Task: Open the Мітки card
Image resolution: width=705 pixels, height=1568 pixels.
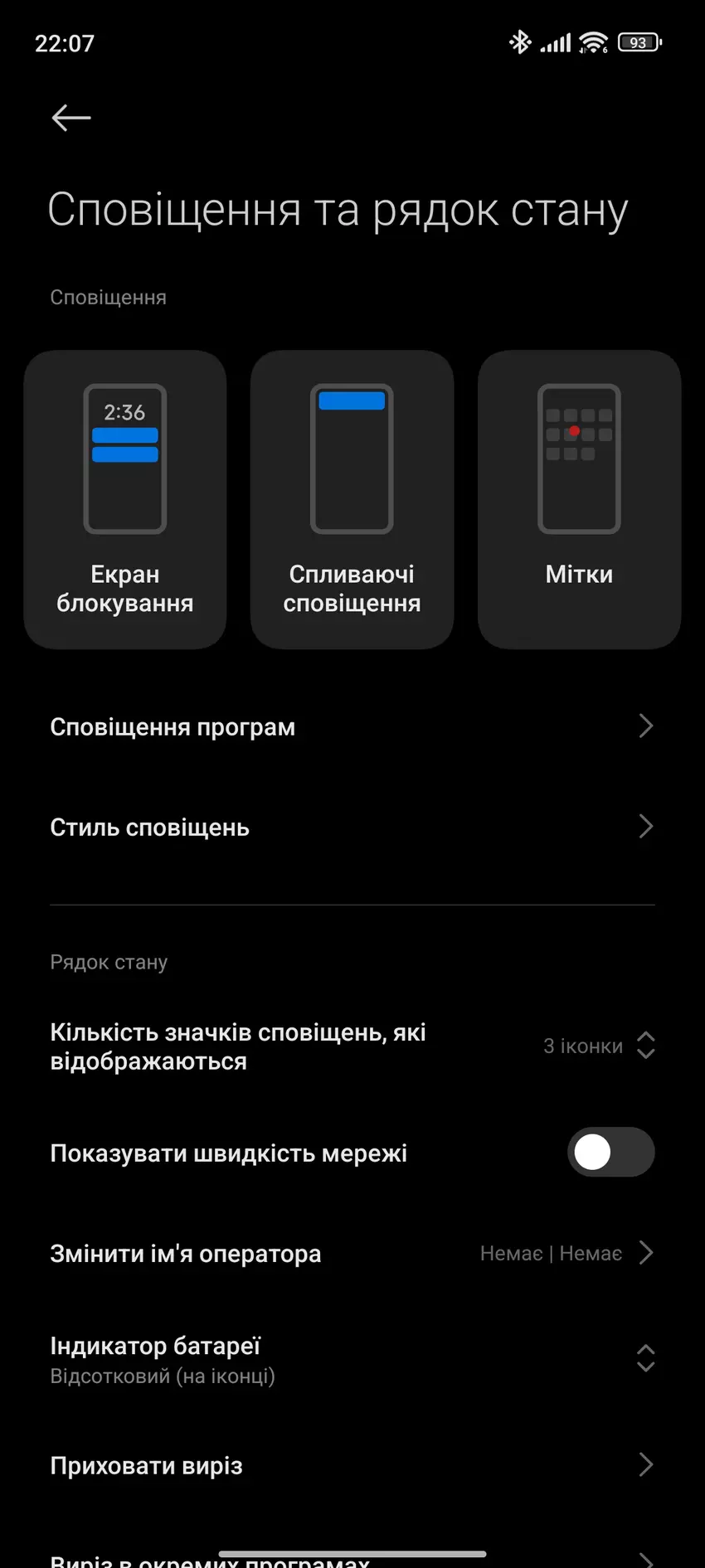Action: pos(579,499)
